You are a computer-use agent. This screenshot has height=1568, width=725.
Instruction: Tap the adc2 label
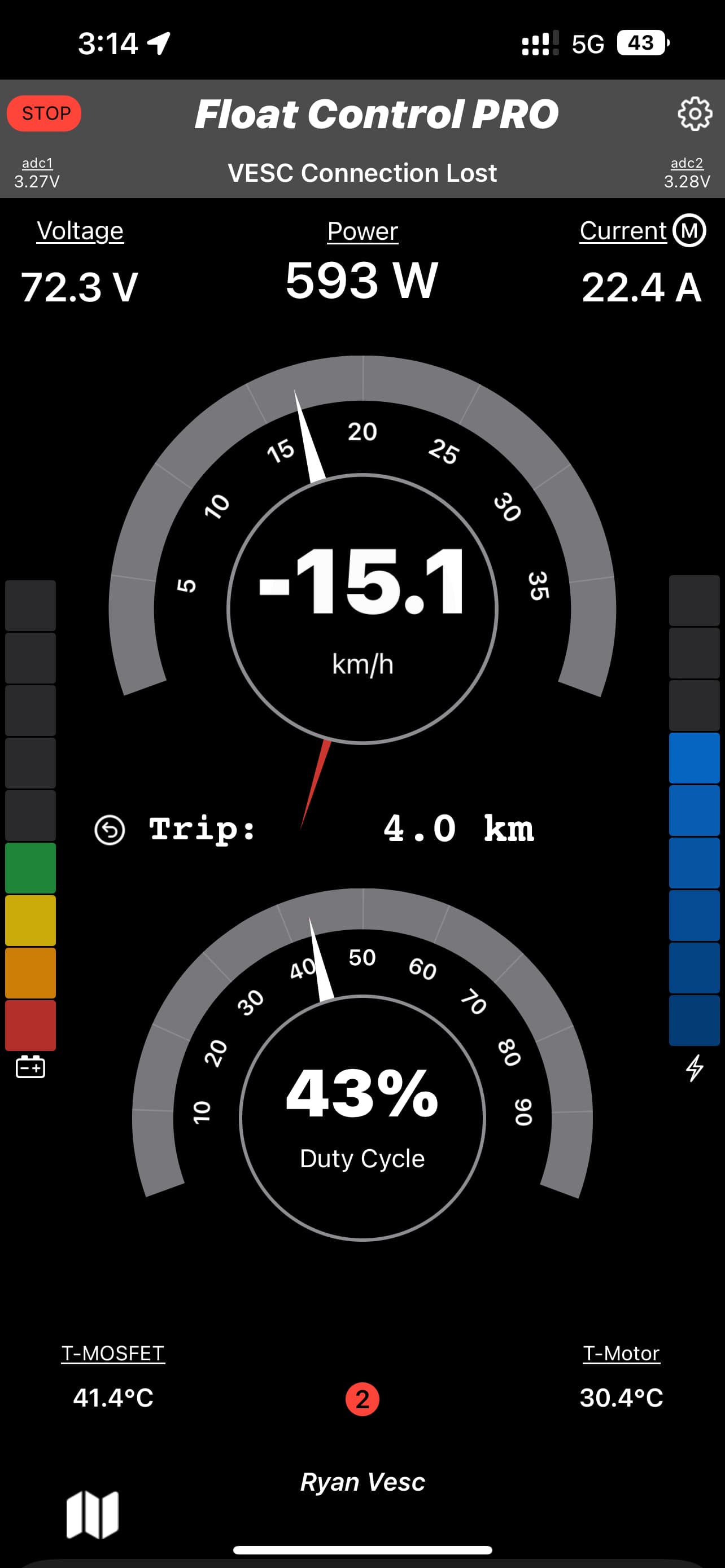click(x=687, y=163)
